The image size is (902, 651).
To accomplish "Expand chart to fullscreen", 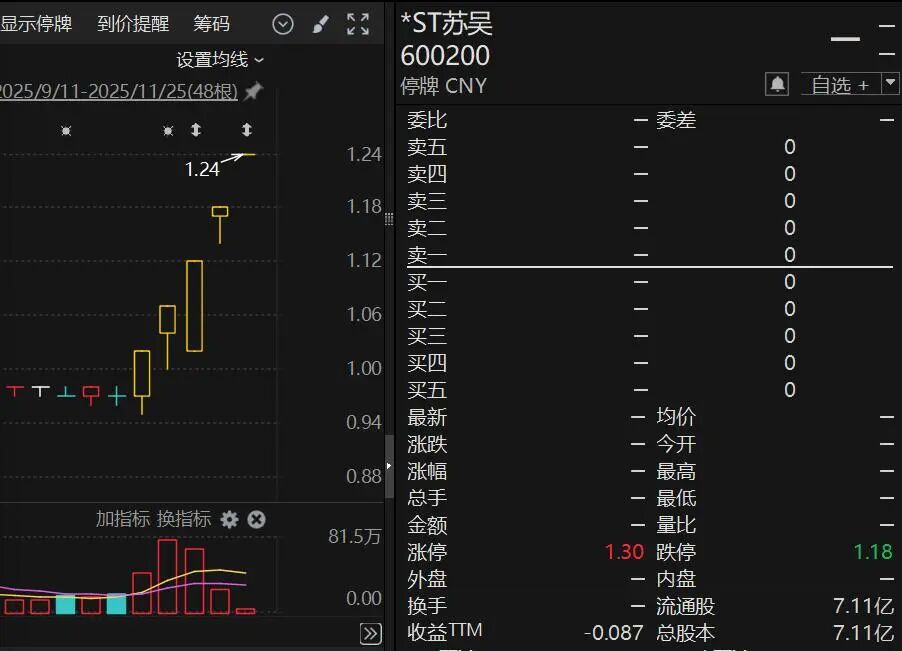I will [x=358, y=24].
